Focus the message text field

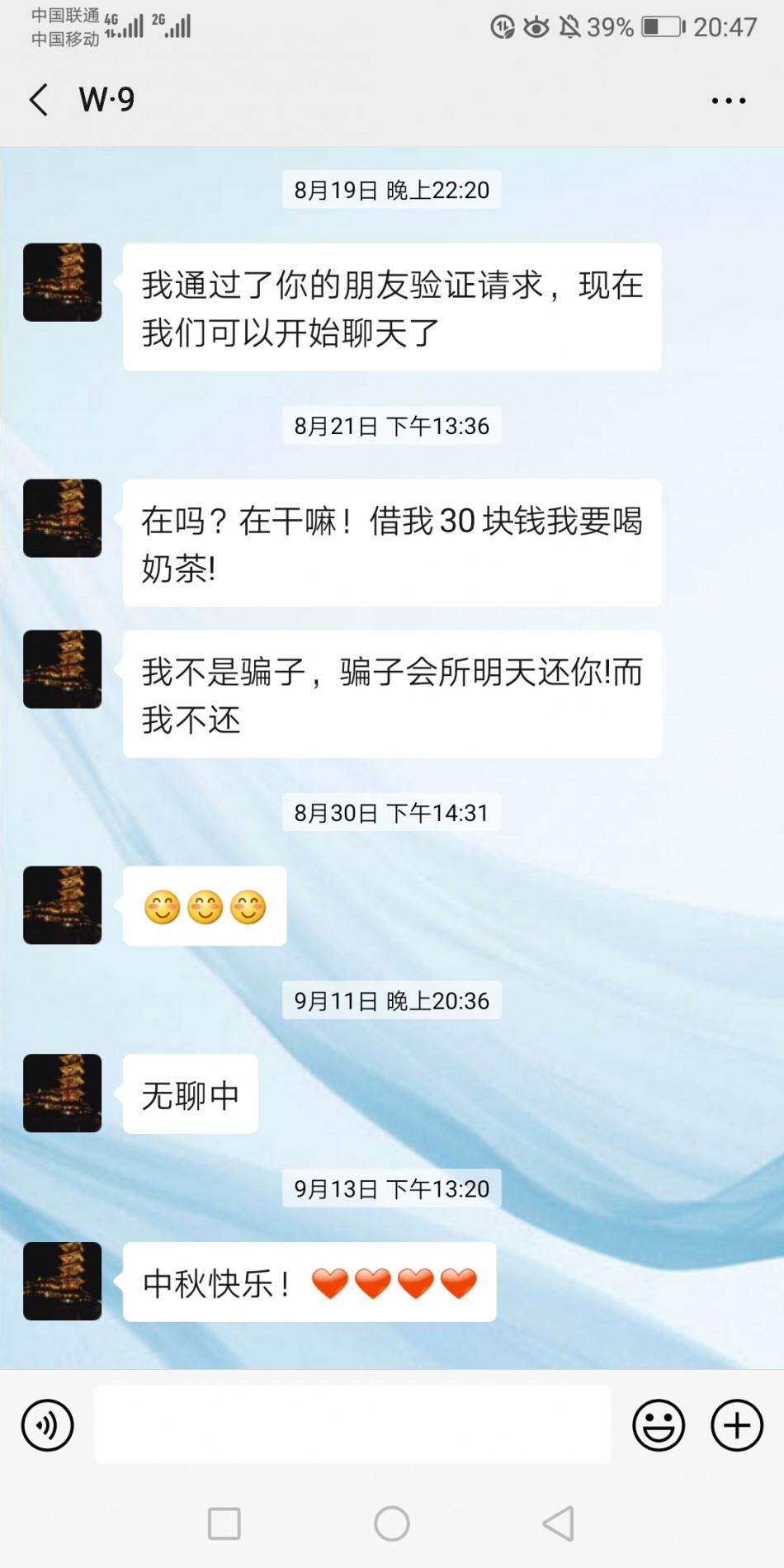352,1425
